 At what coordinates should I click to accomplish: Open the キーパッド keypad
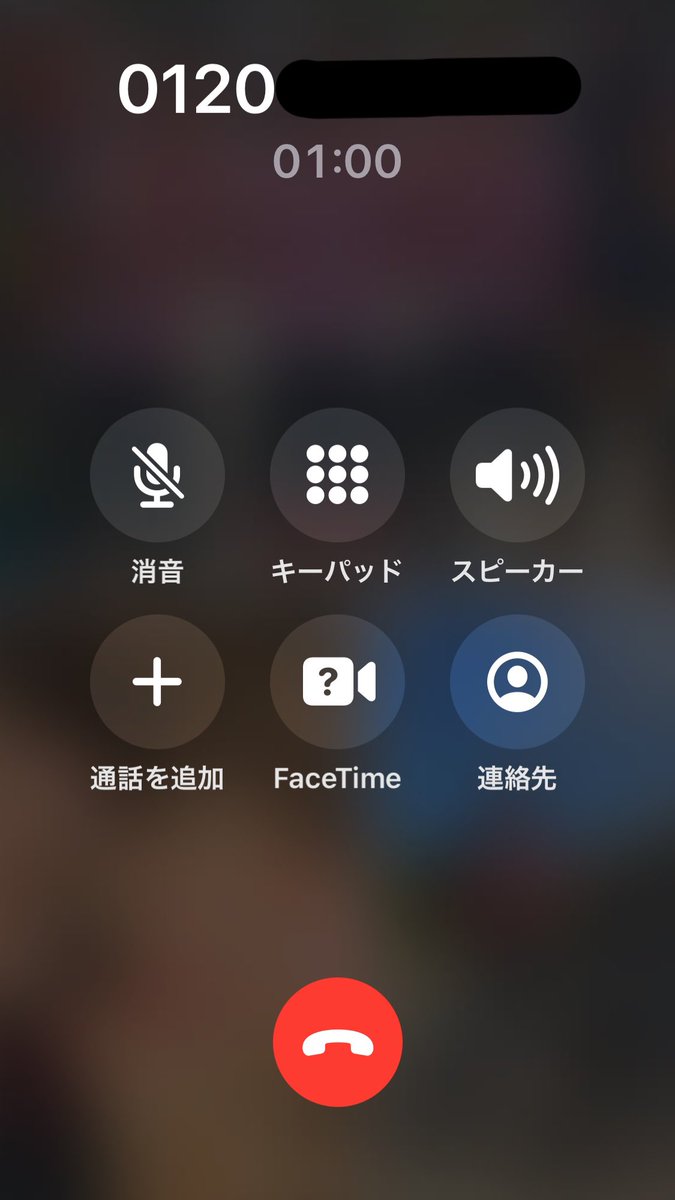click(x=337, y=475)
